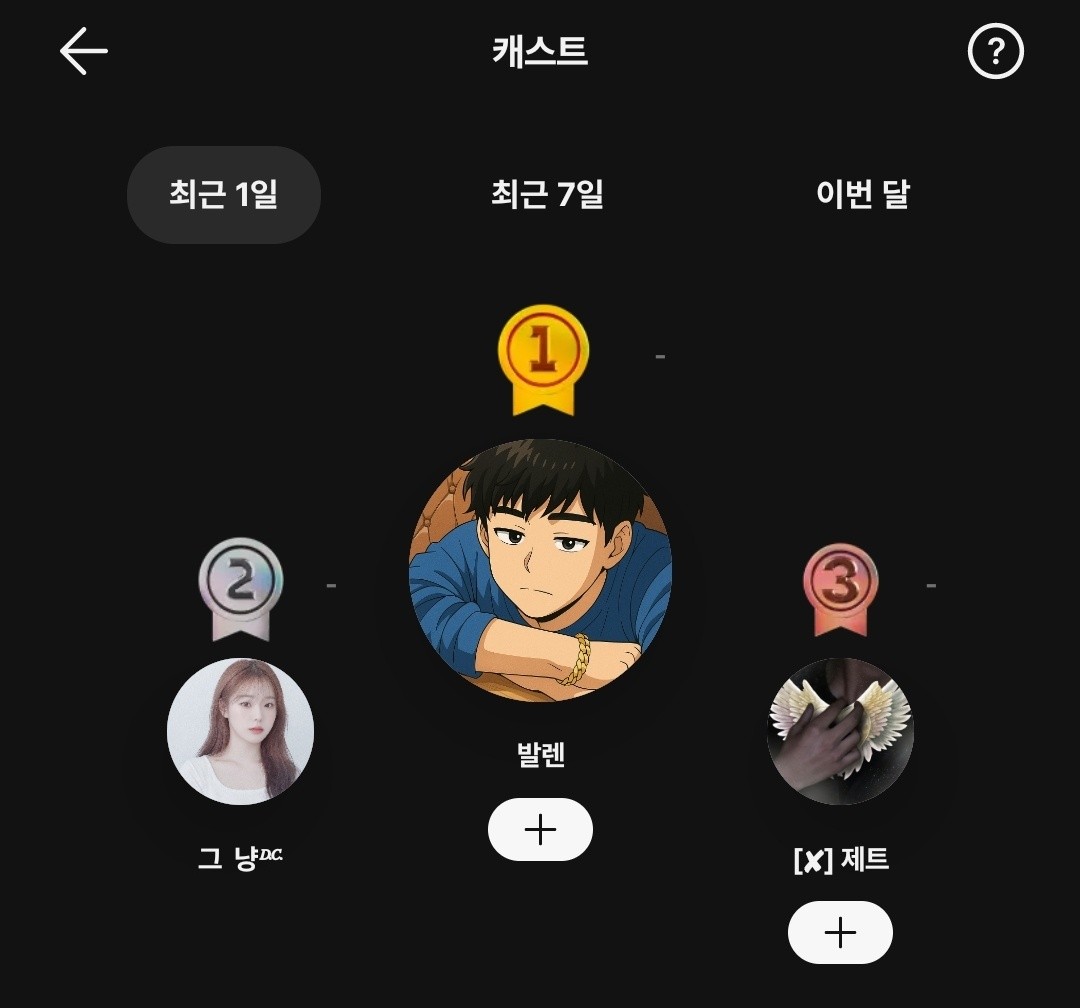Screen dimensions: 1080x1008
Task: Go back using the top arrow
Action: [84, 51]
